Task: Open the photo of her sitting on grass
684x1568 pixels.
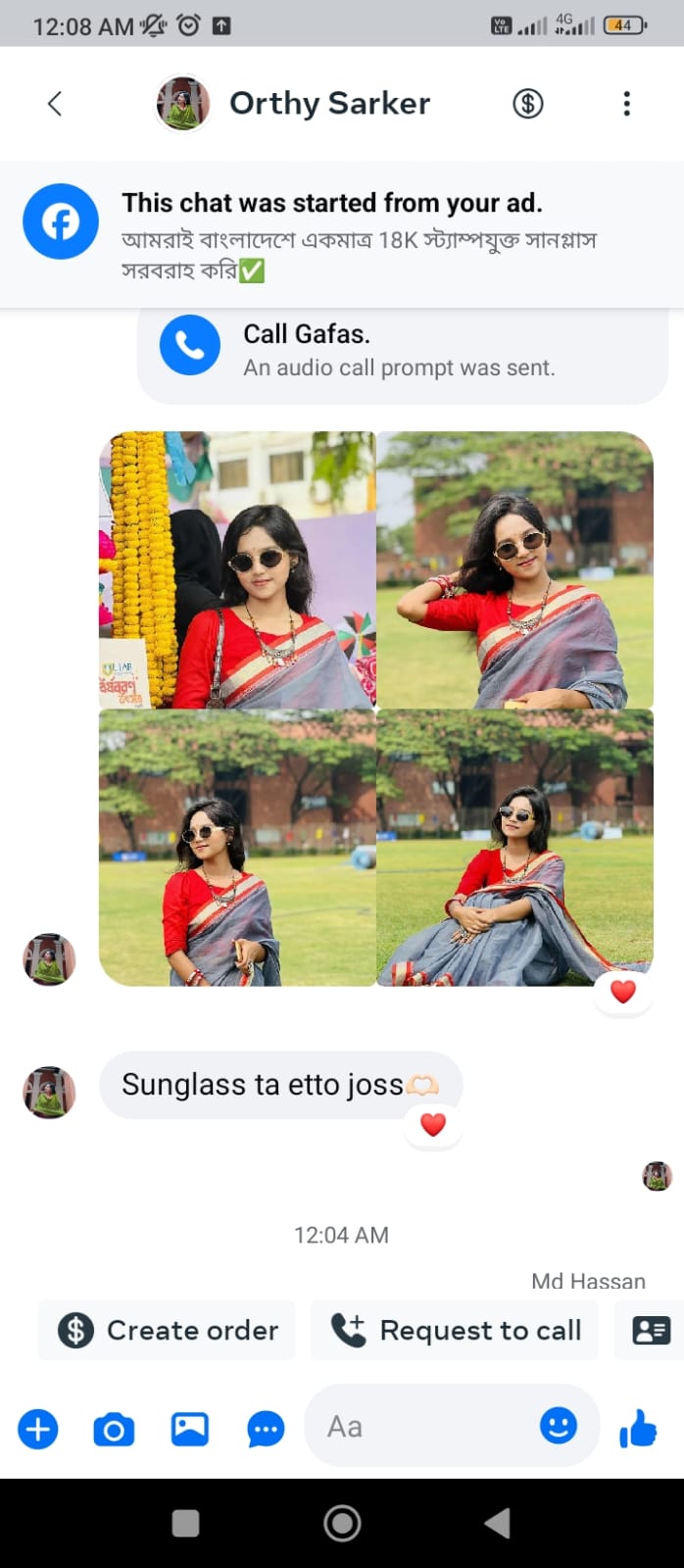Action: pos(515,848)
